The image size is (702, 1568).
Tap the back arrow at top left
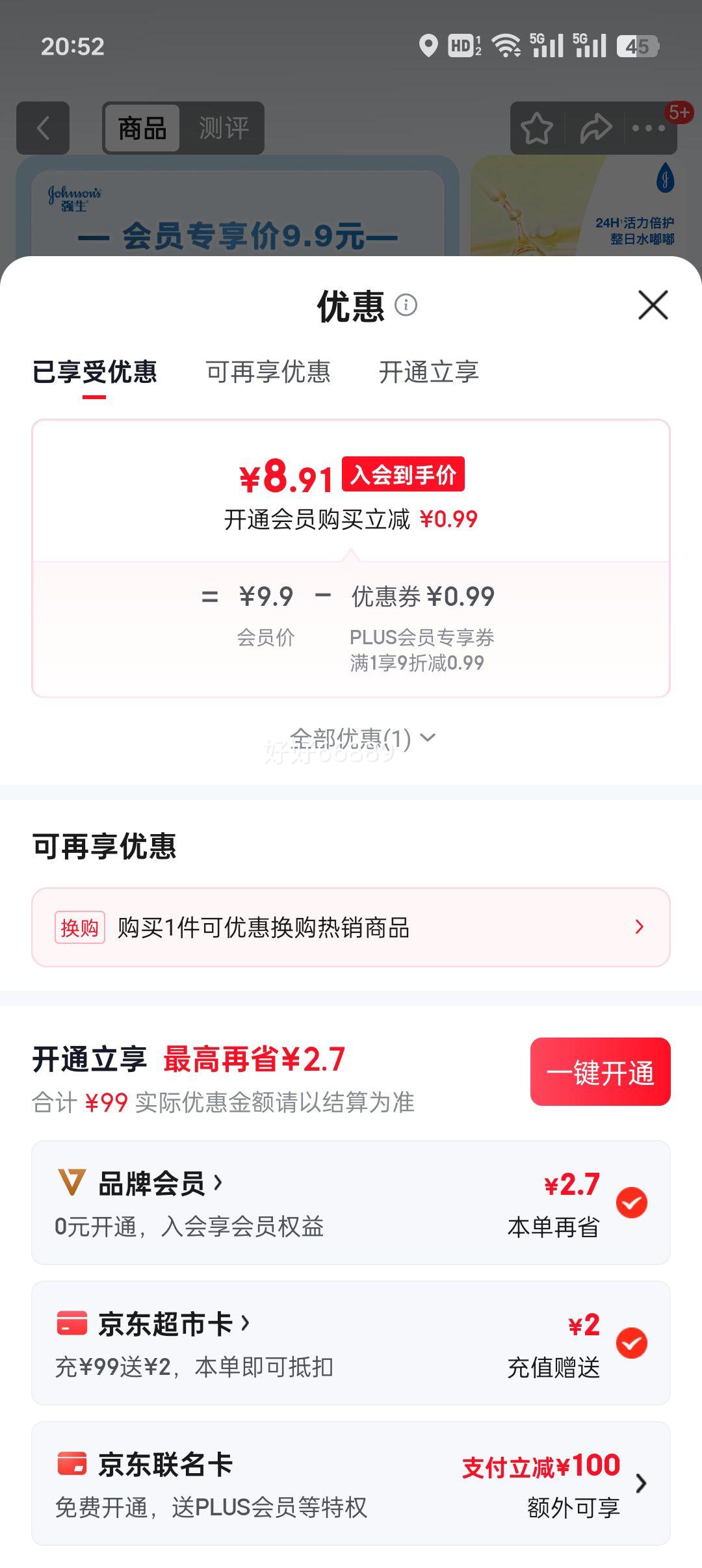click(42, 129)
